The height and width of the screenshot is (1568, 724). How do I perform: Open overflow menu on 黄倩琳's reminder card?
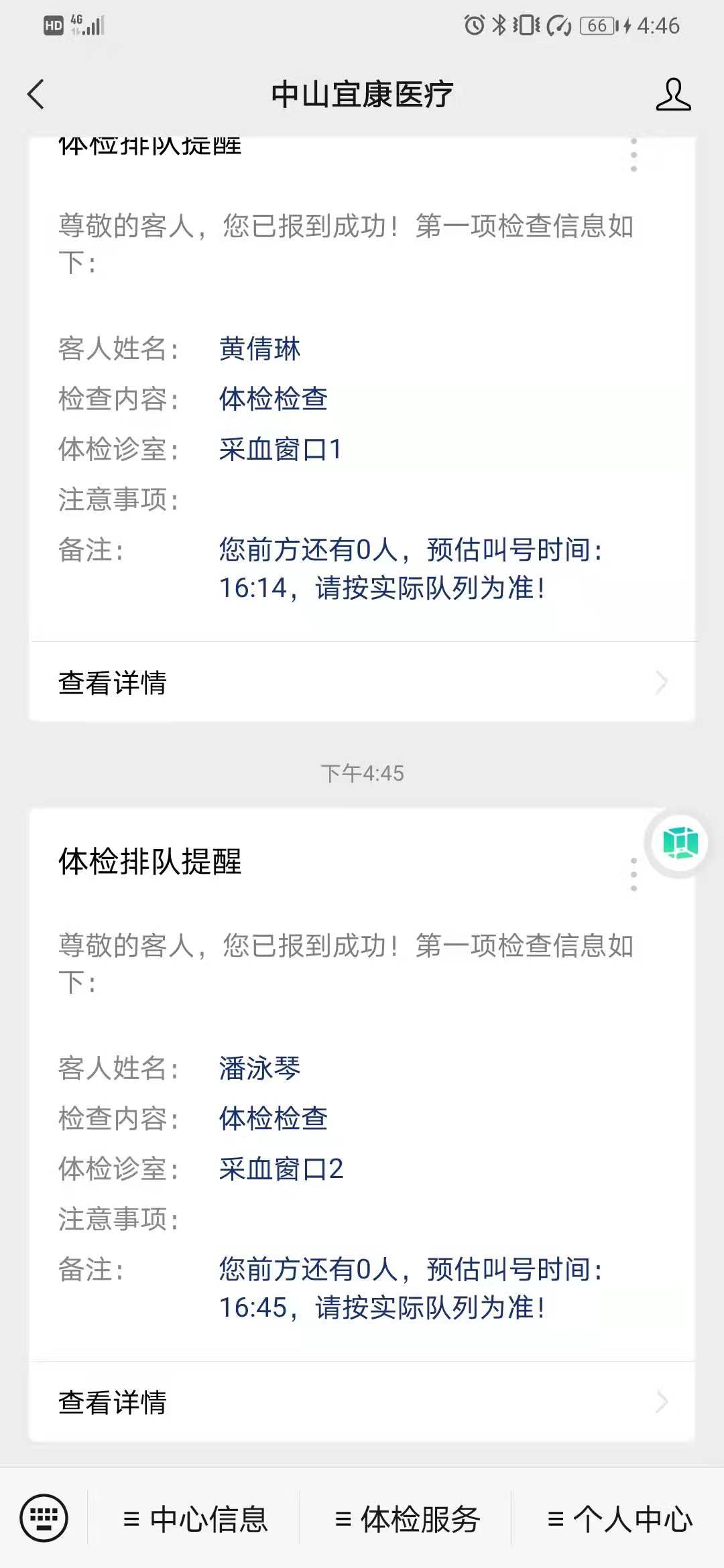pos(633,155)
